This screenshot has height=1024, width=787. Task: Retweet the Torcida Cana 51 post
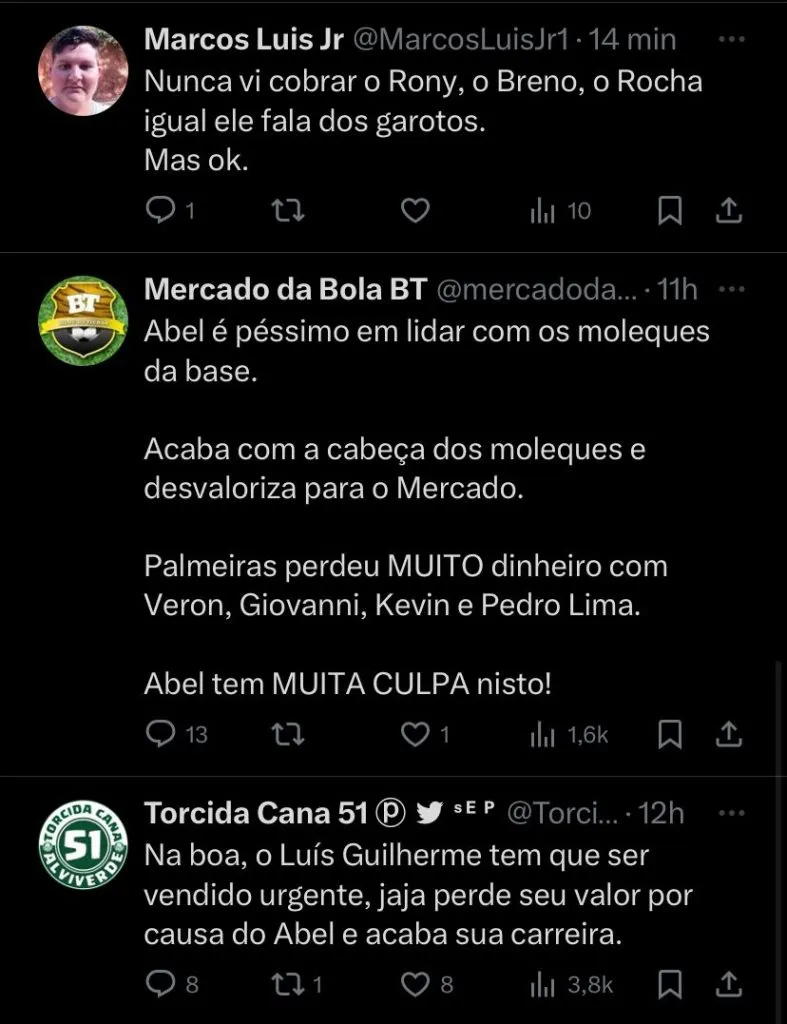click(x=288, y=984)
